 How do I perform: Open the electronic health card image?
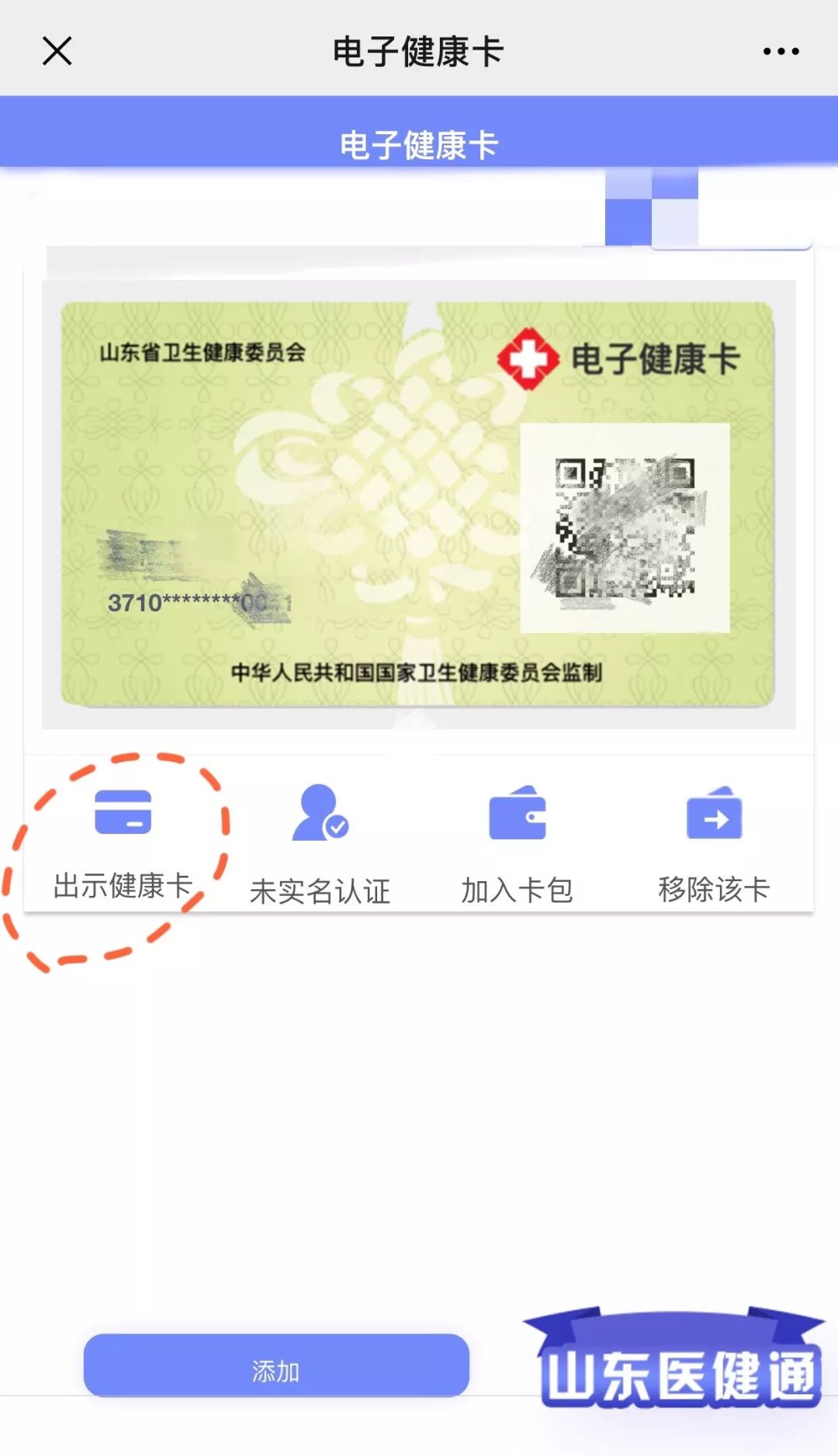pos(417,504)
